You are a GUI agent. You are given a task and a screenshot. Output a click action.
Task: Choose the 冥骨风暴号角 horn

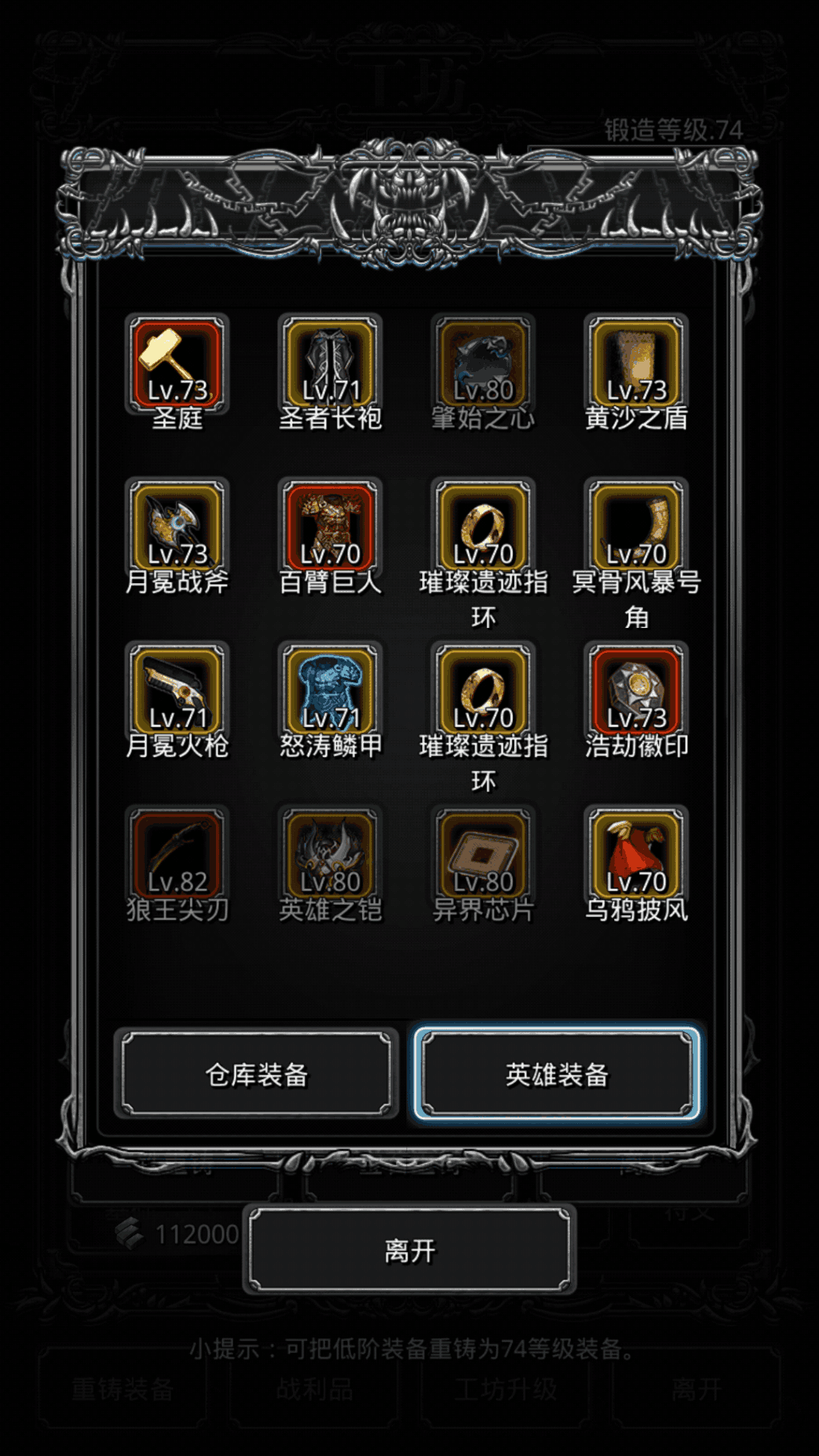pyautogui.click(x=636, y=528)
